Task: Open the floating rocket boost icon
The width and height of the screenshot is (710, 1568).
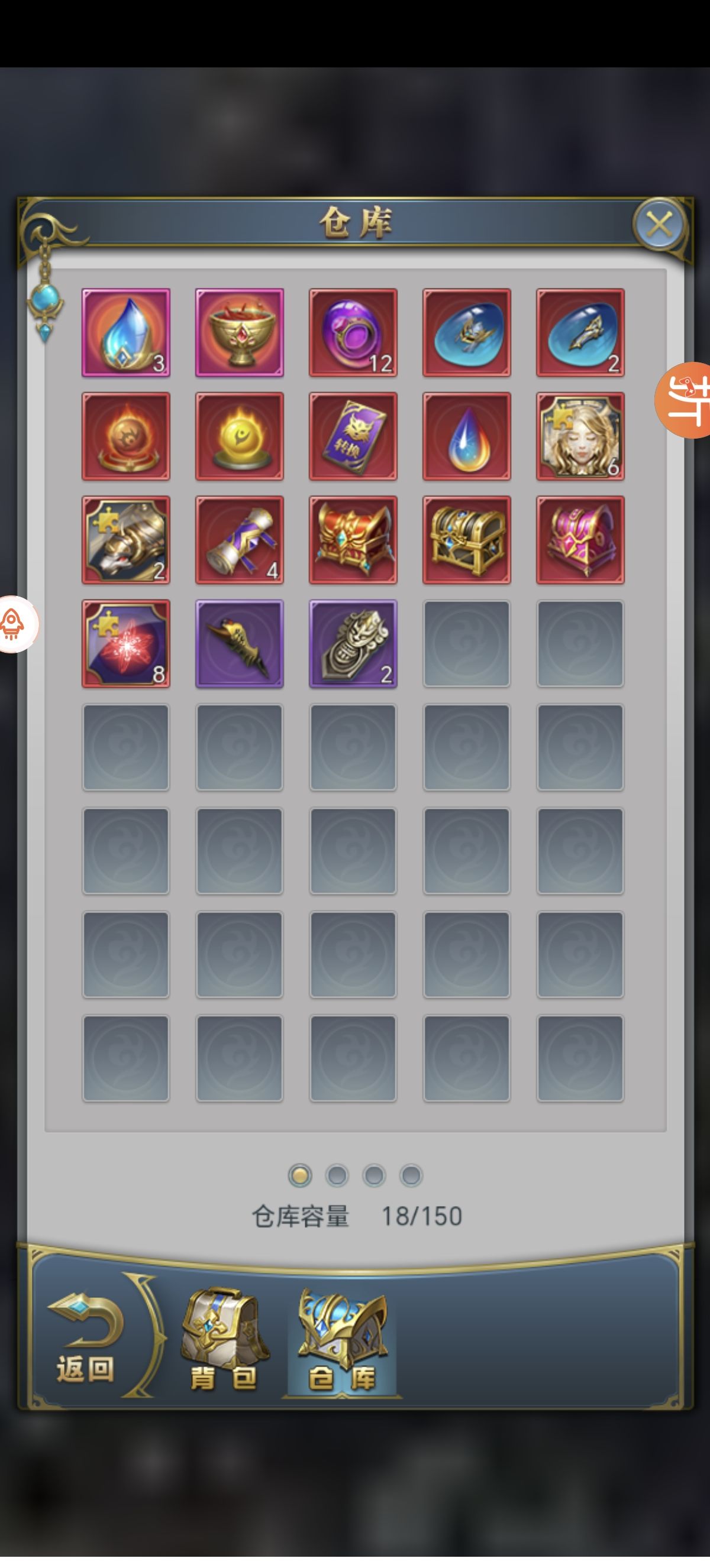Action: (14, 624)
